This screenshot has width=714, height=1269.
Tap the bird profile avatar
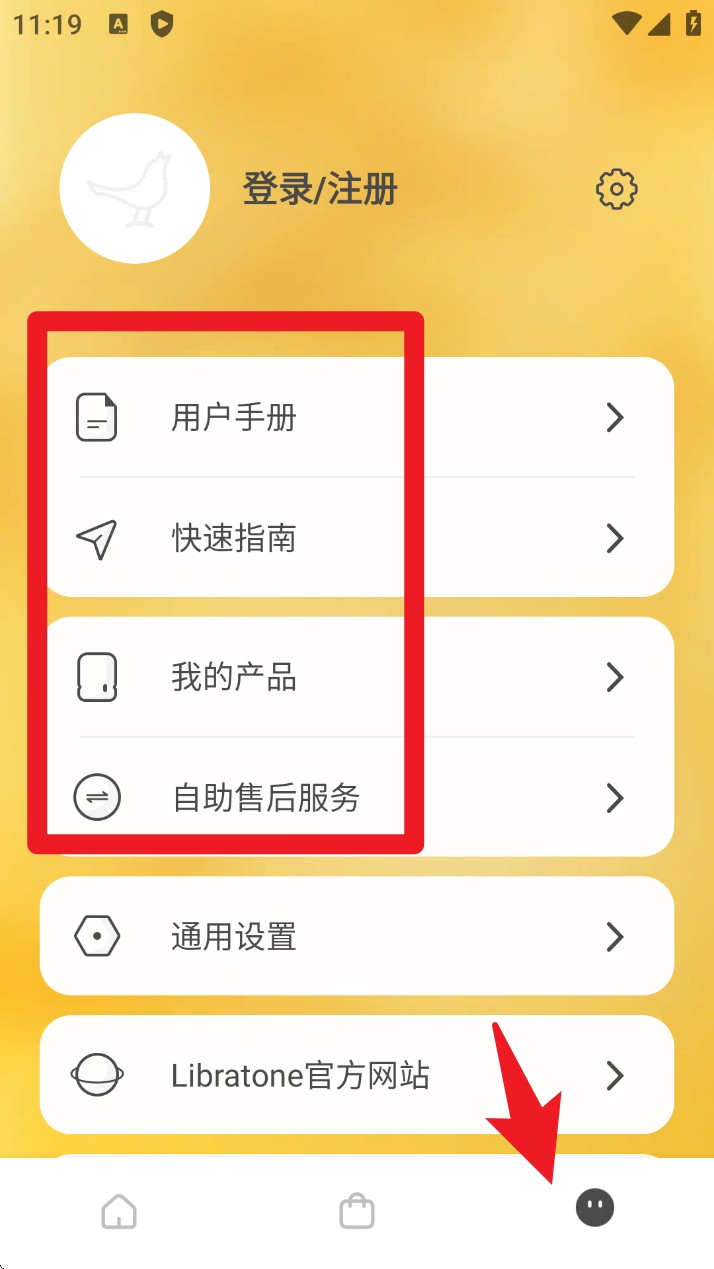(x=135, y=188)
